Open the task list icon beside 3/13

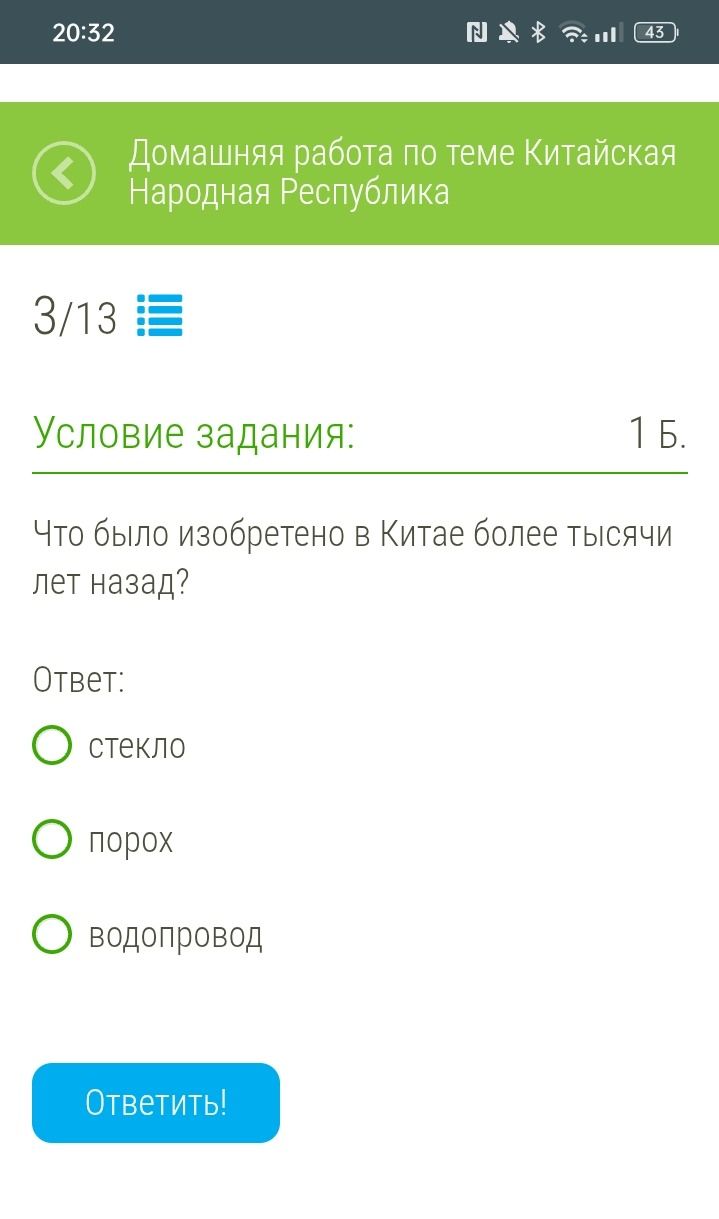[x=160, y=316]
